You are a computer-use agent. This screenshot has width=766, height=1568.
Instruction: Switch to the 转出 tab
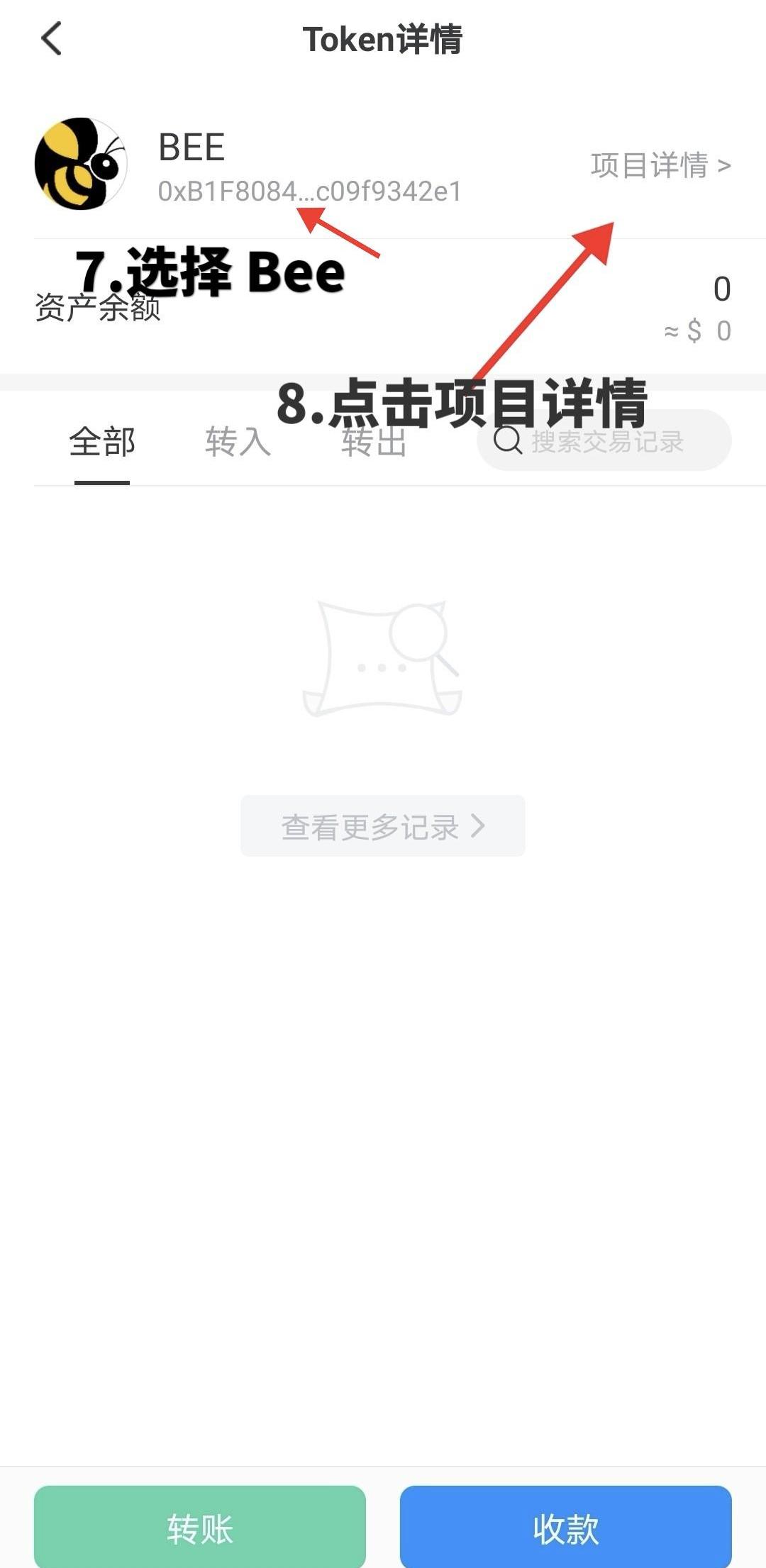374,443
